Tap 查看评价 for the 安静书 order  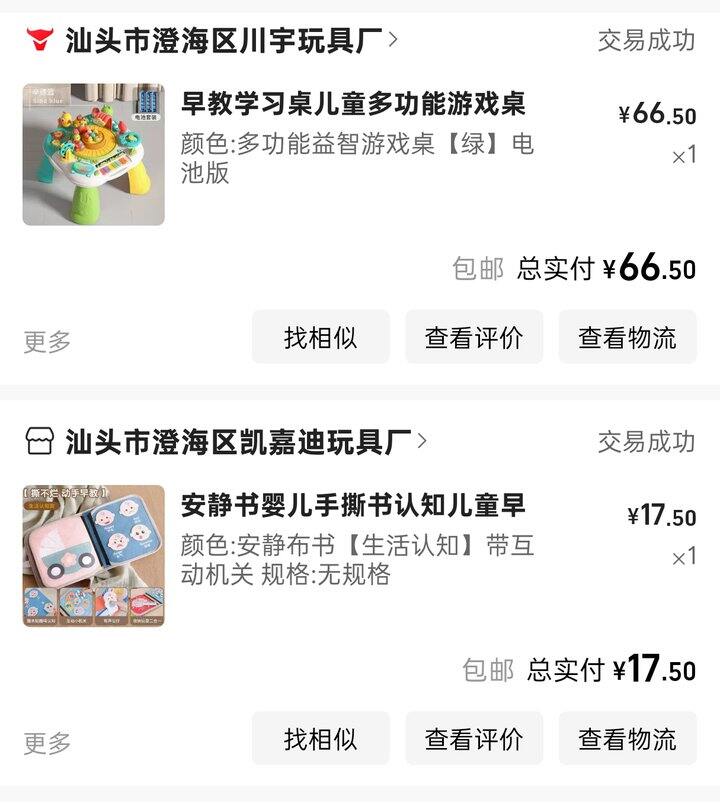pyautogui.click(x=474, y=739)
